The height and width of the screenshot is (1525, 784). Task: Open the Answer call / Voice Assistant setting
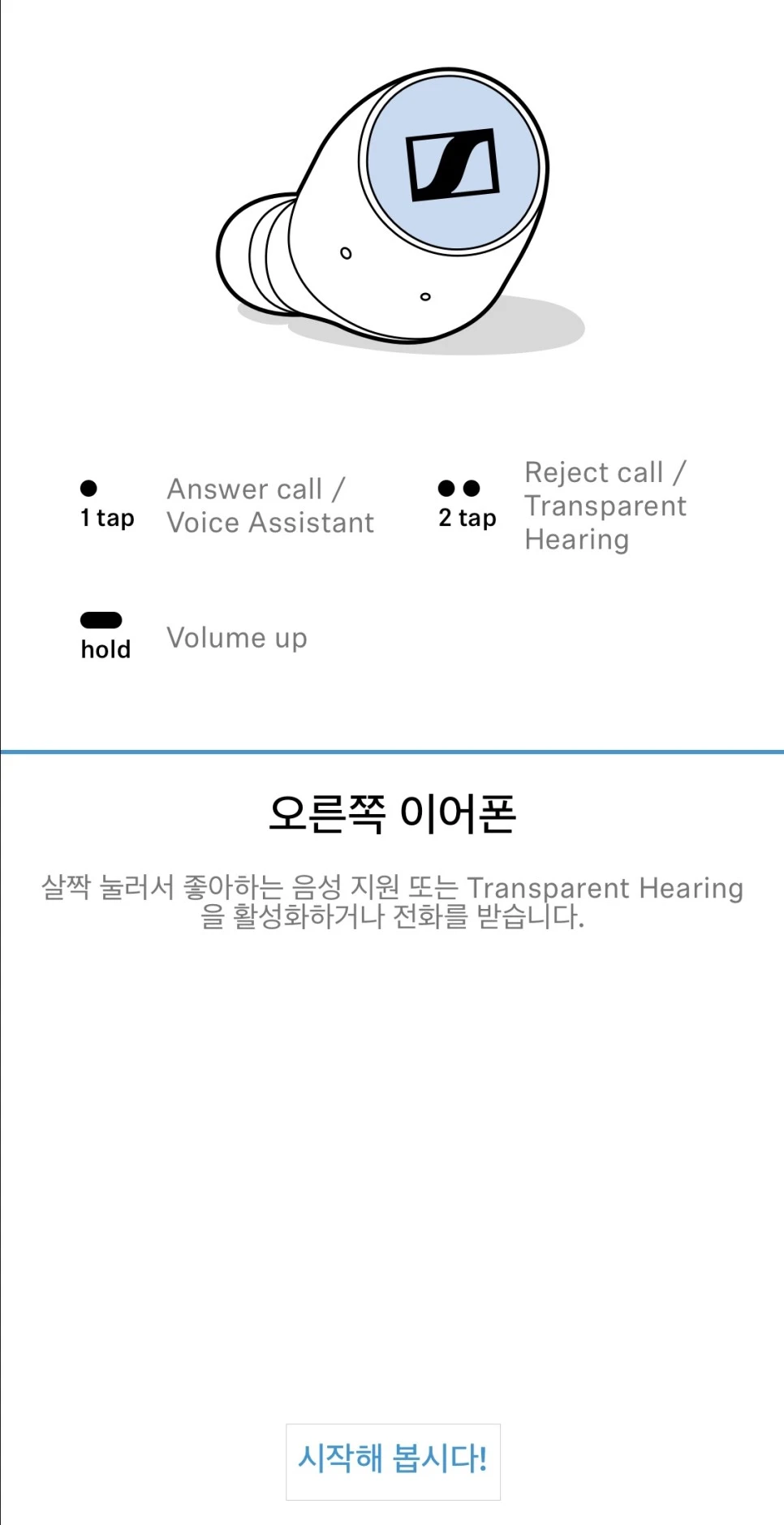tap(269, 505)
